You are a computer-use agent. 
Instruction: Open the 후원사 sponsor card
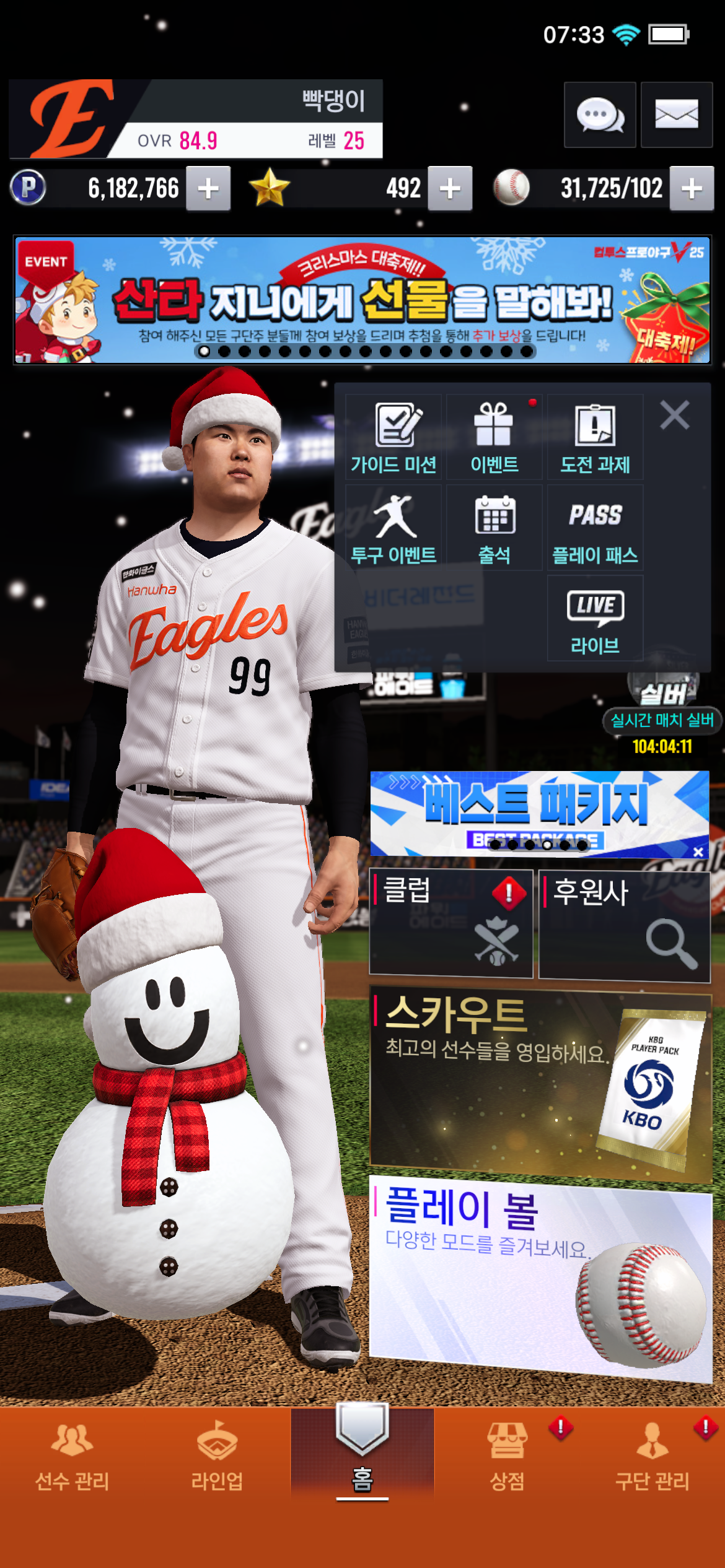624,925
